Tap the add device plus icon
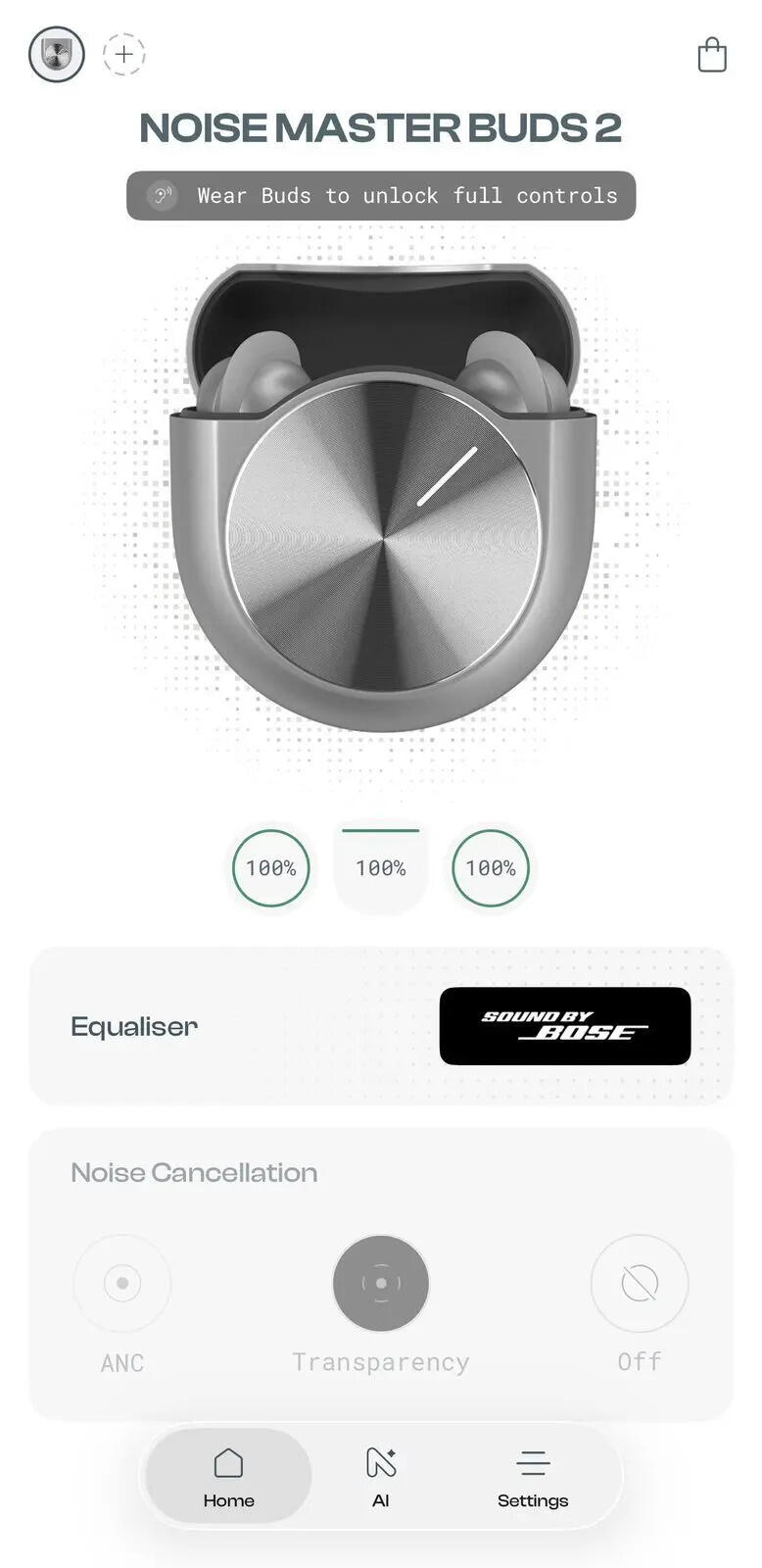 (x=123, y=55)
